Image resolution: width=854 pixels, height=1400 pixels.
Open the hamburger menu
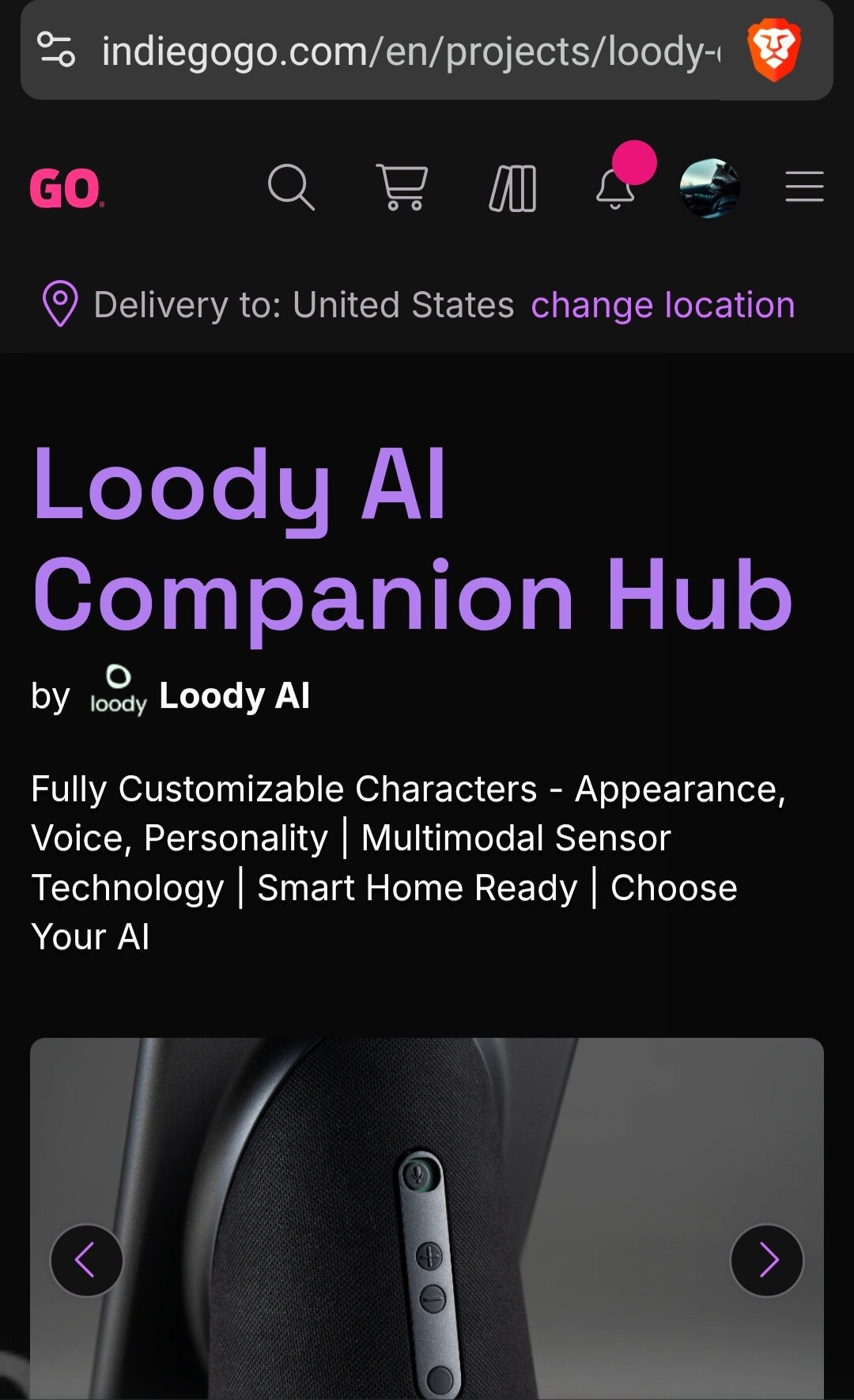tap(804, 188)
